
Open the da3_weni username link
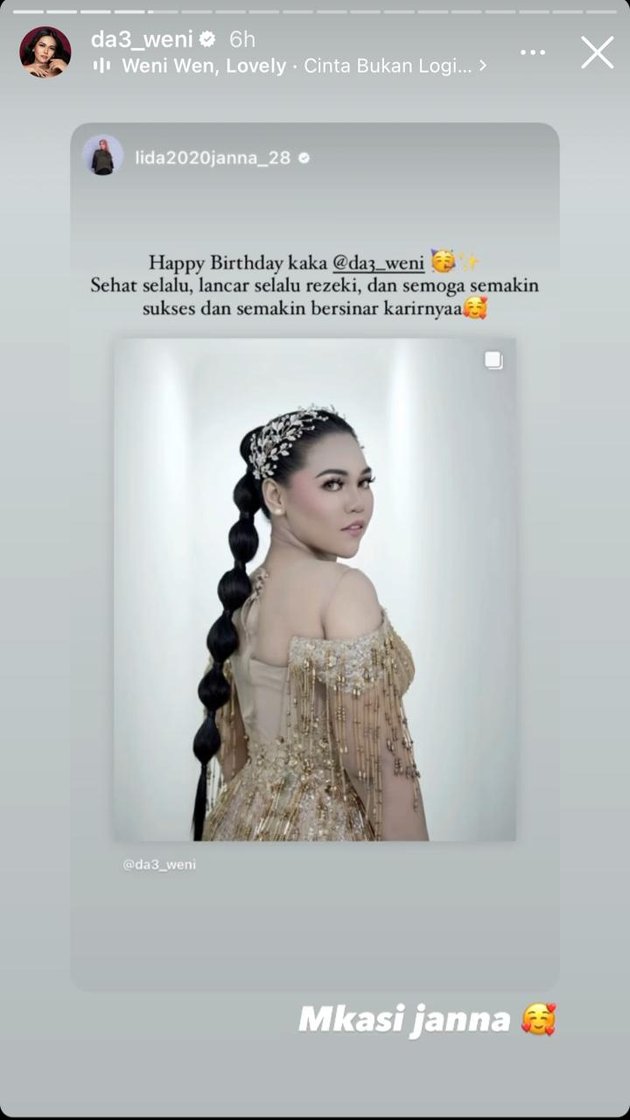tap(141, 39)
